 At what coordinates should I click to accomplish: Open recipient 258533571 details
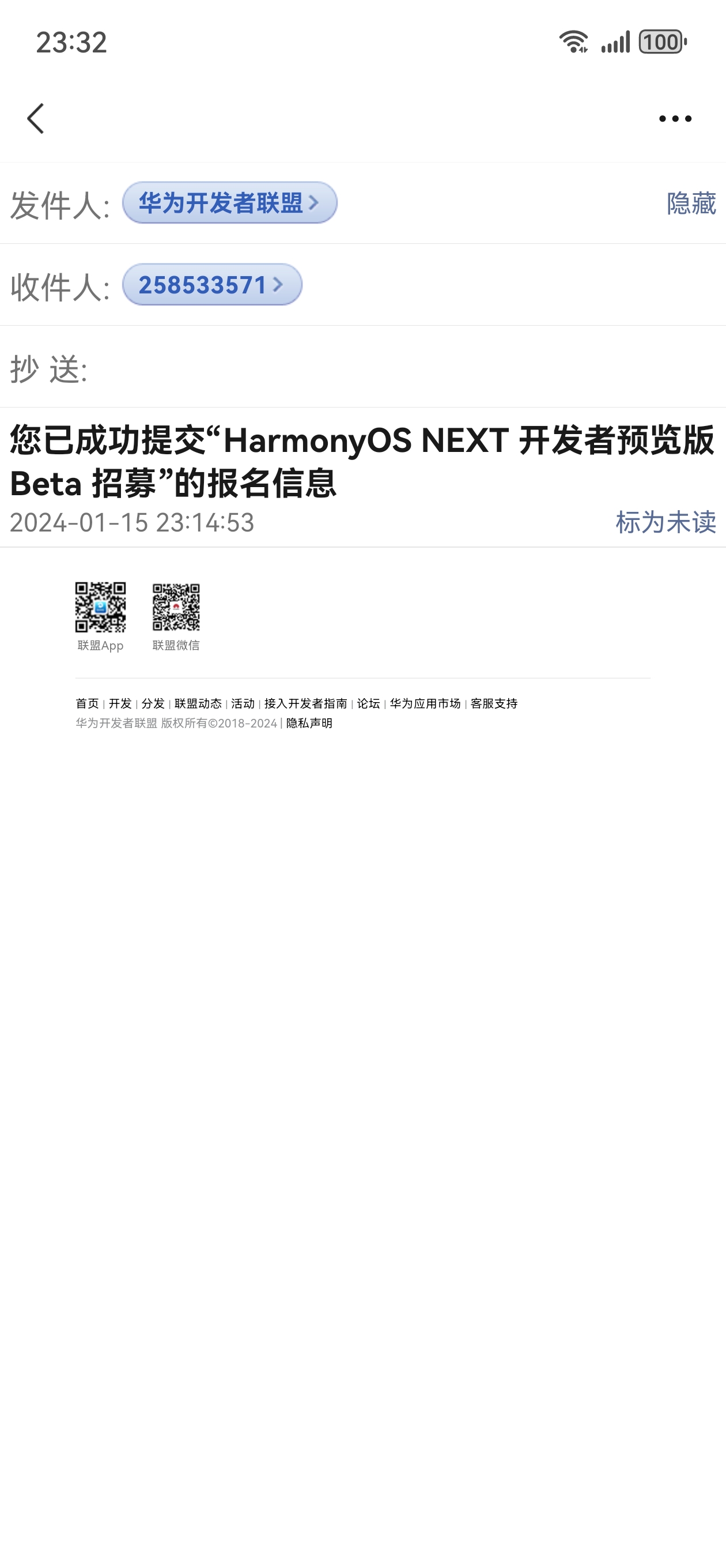point(212,284)
